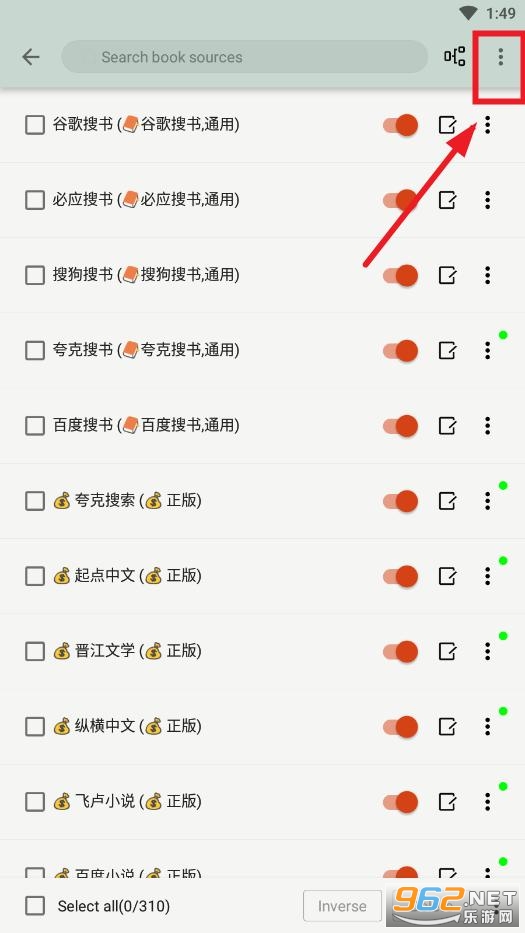Image resolution: width=525 pixels, height=933 pixels.
Task: Select the 百度搜书 checkbox
Action: point(35,425)
